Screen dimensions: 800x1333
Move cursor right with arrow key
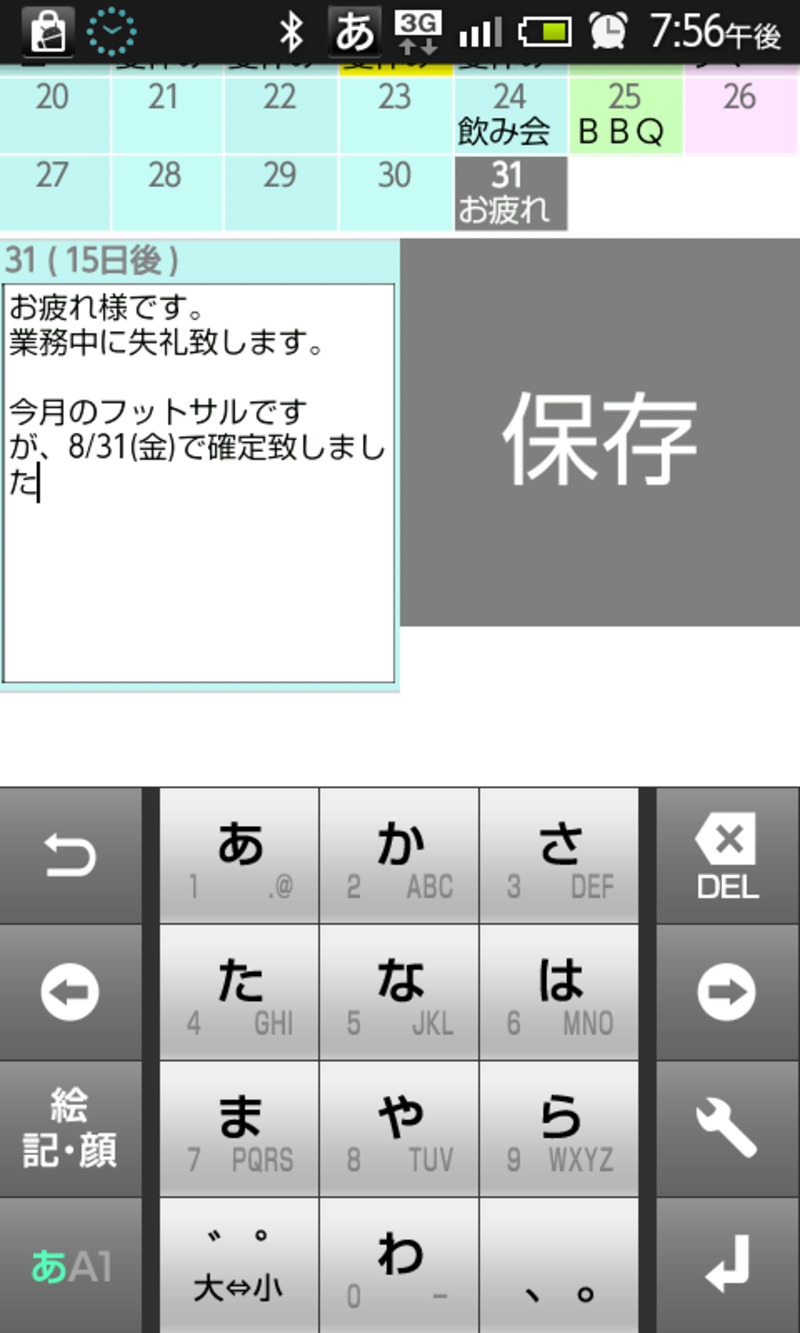727,992
